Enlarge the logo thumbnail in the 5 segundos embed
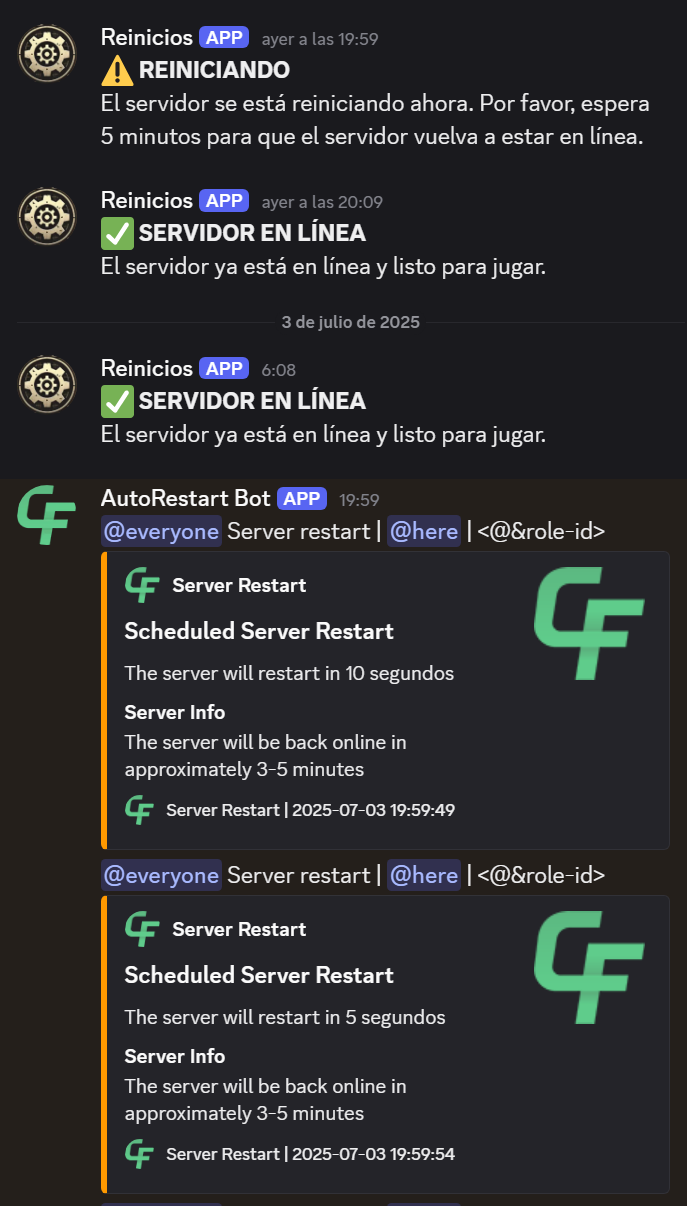 pos(589,968)
